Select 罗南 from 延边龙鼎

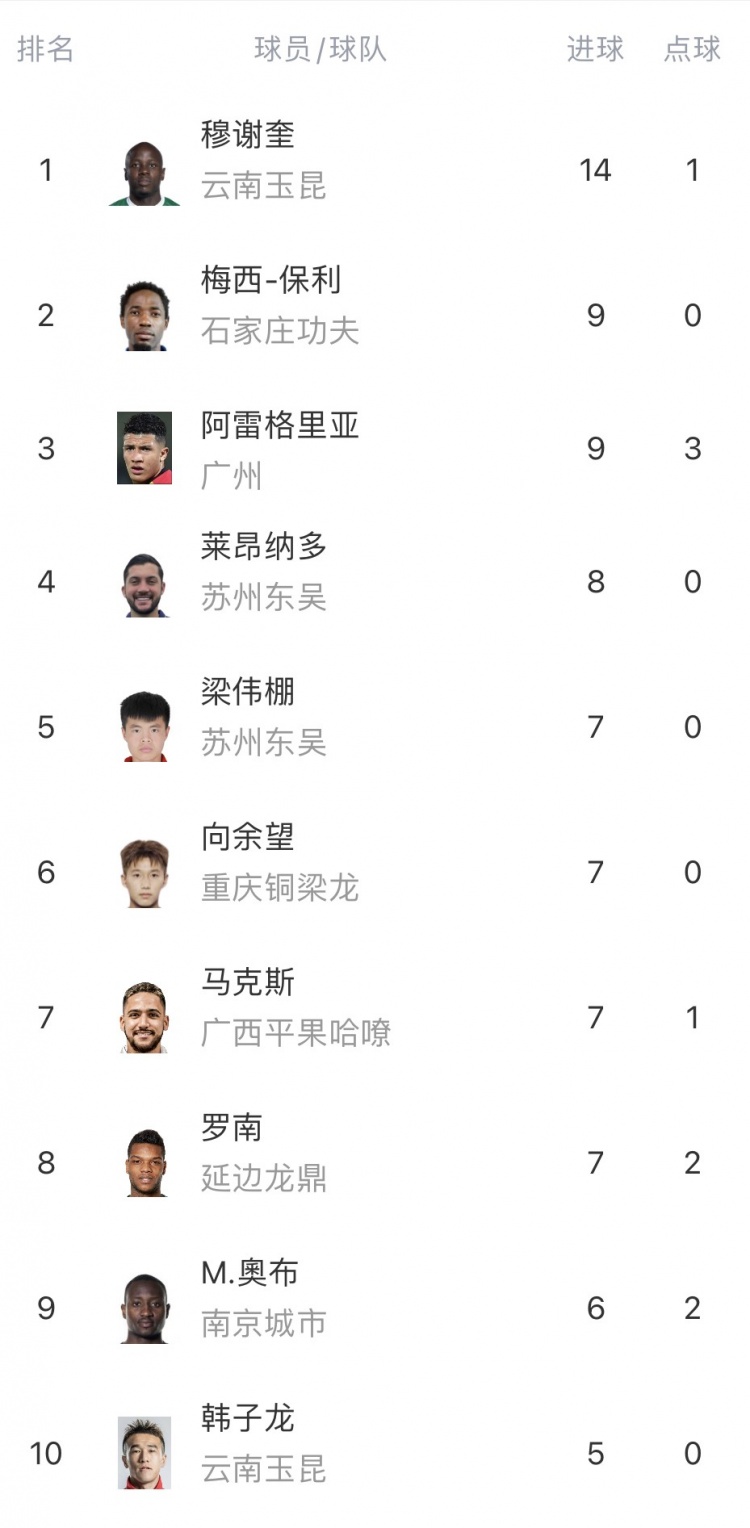(x=375, y=1162)
